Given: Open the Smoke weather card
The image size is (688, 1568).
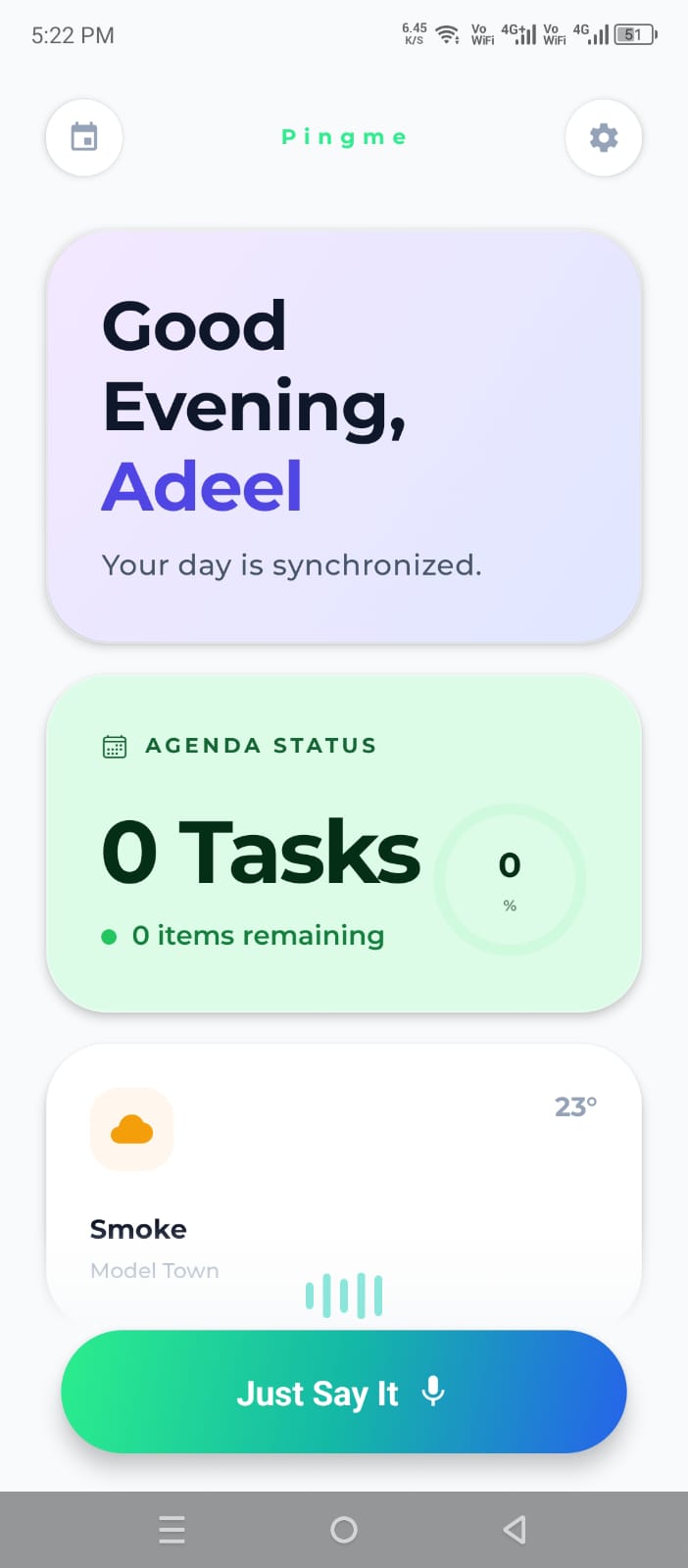Looking at the screenshot, I should point(343,1176).
